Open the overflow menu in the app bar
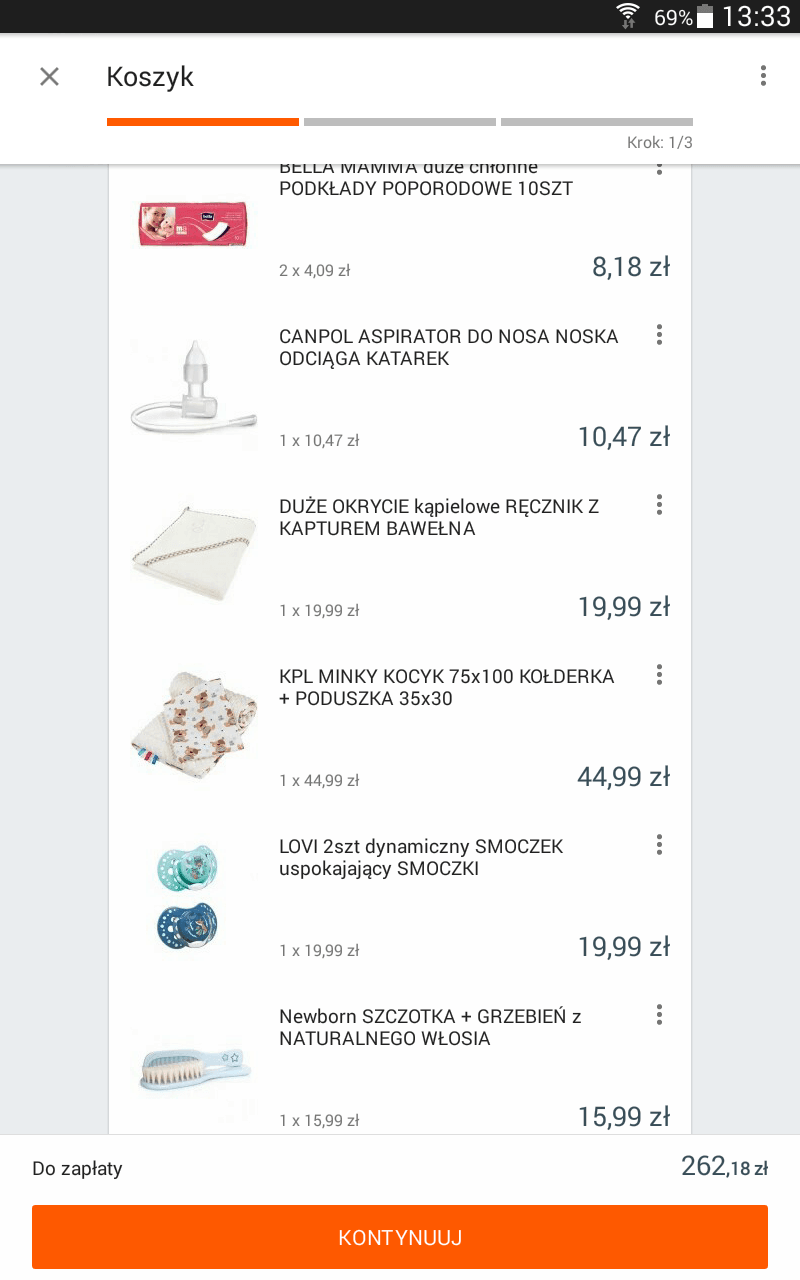Image resolution: width=800 pixels, height=1280 pixels. point(763,76)
